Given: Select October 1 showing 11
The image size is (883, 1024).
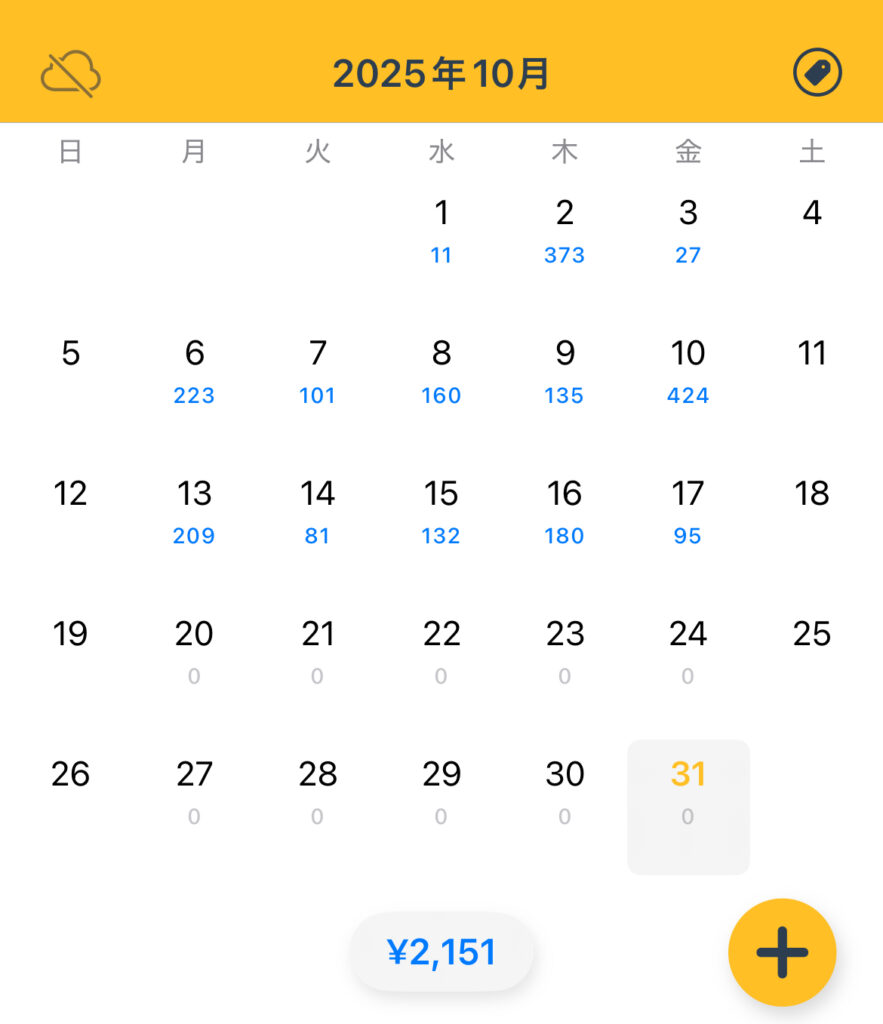Looking at the screenshot, I should pos(441,230).
